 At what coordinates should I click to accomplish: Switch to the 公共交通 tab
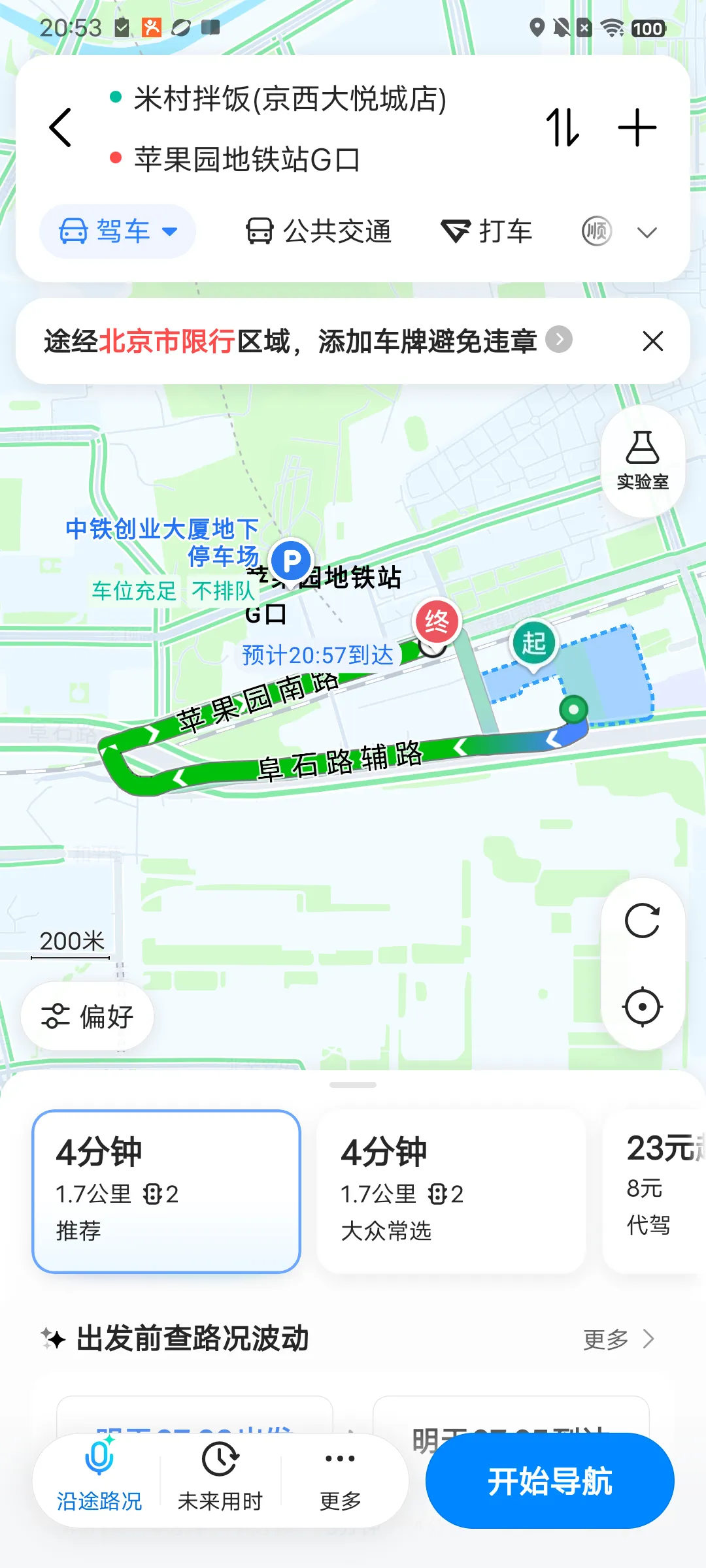(318, 231)
